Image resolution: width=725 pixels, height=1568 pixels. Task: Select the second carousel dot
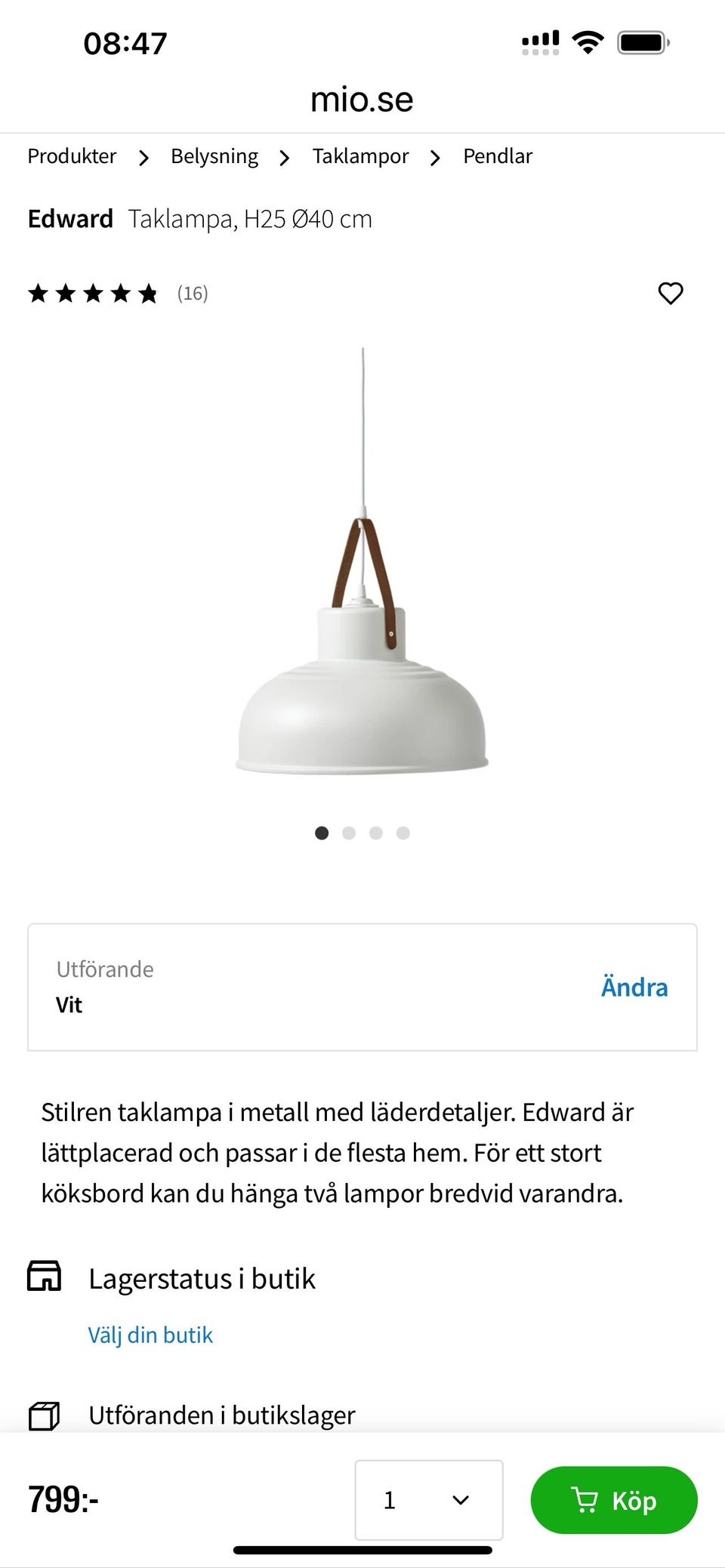pyautogui.click(x=349, y=833)
